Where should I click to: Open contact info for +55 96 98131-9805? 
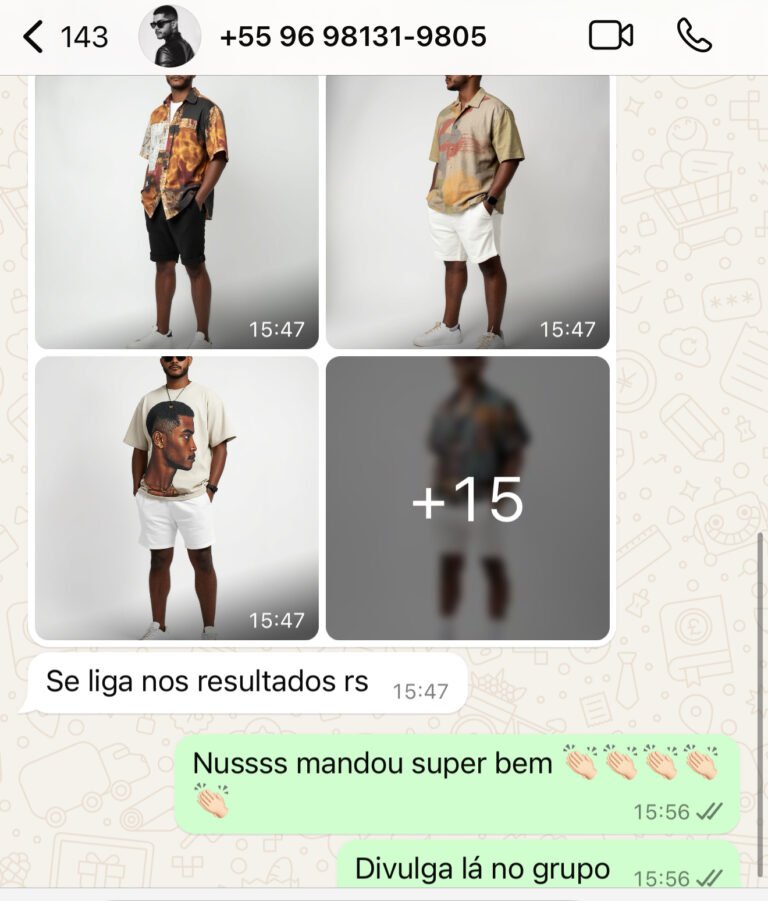coord(353,37)
